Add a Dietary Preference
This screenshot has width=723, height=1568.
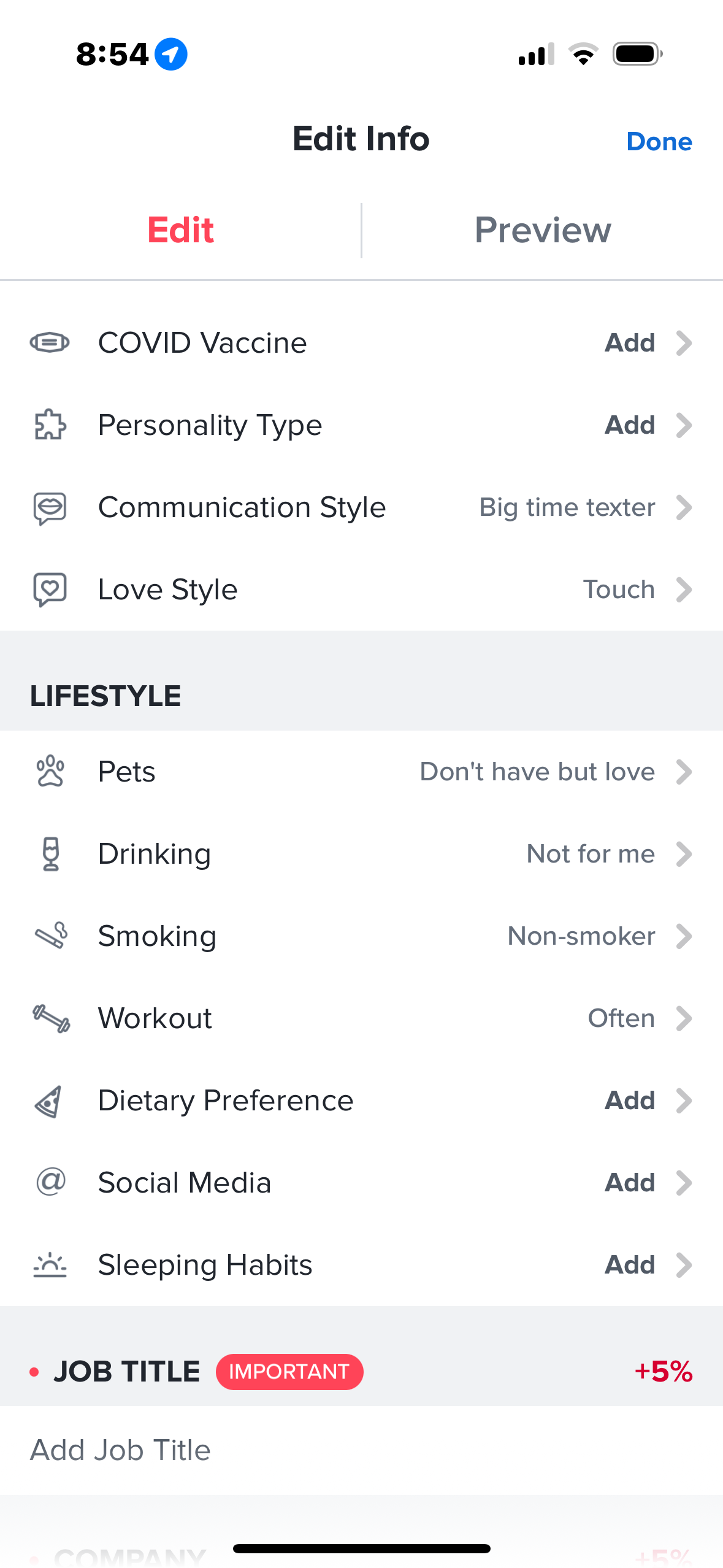coord(361,1101)
